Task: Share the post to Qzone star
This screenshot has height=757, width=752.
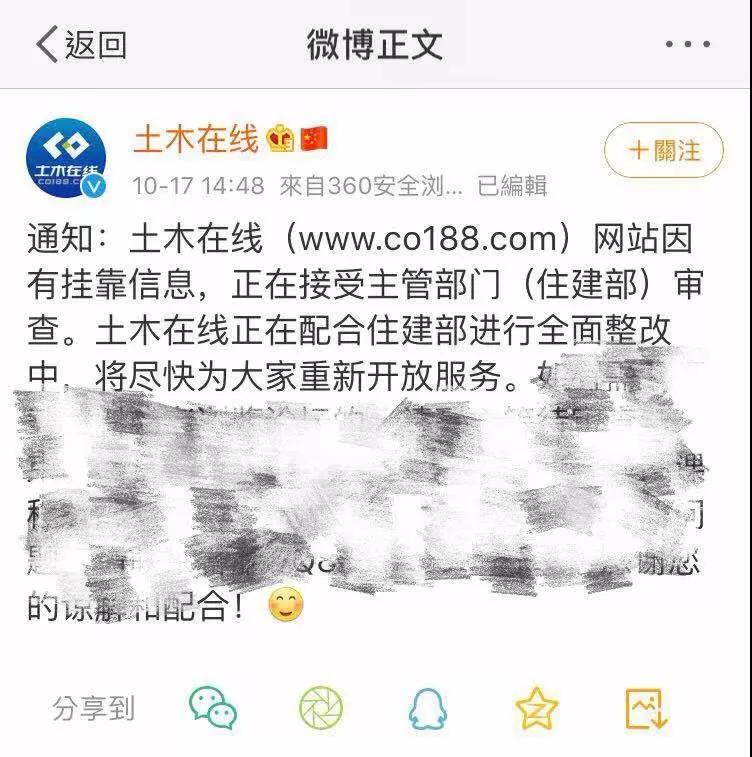Action: click(537, 708)
